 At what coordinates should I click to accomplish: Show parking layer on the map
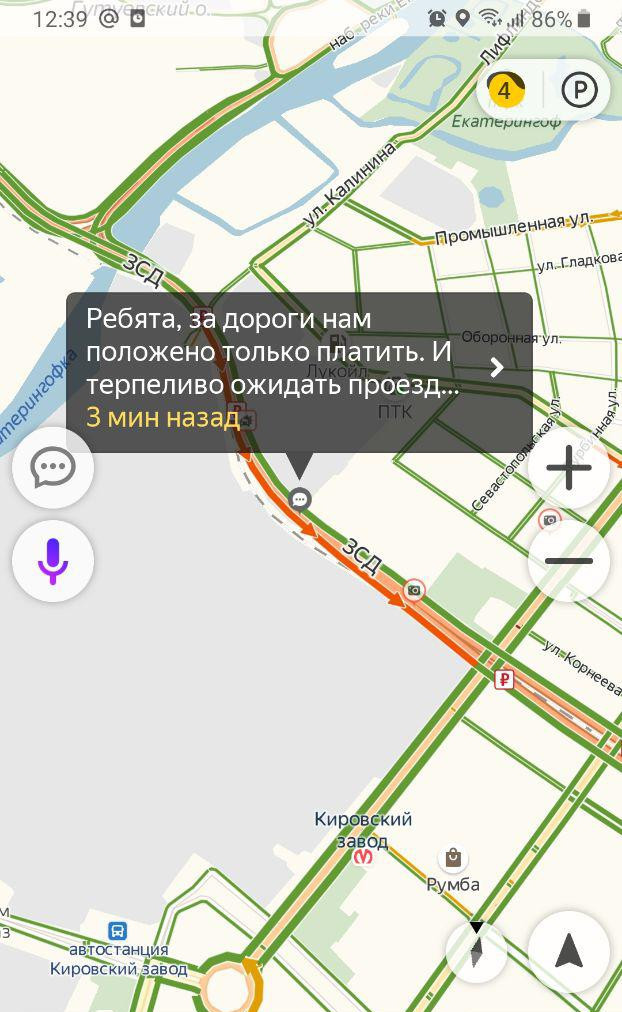pyautogui.click(x=578, y=91)
